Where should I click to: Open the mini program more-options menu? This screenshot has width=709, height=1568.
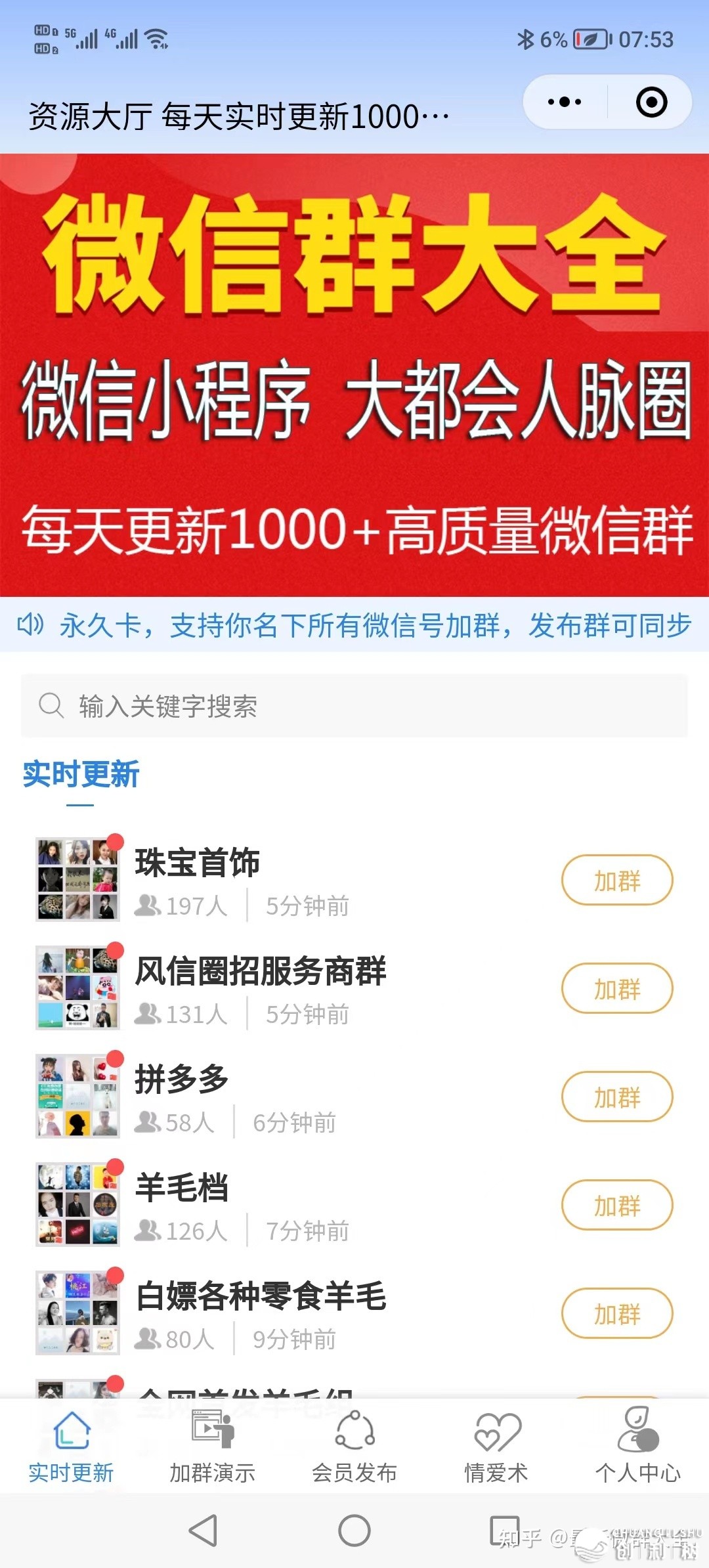point(565,102)
